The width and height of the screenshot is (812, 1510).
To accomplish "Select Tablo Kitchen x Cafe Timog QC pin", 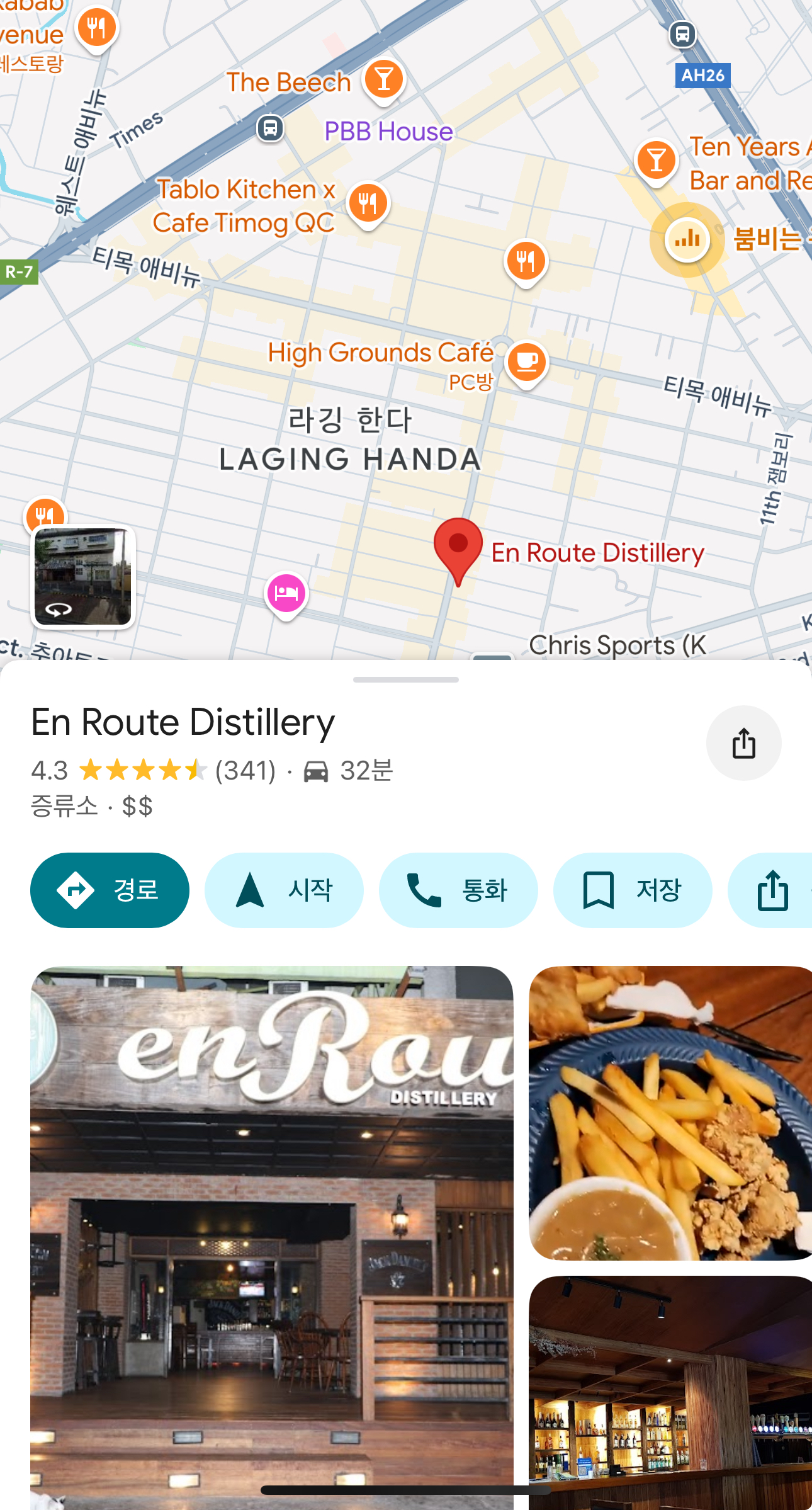I will (x=368, y=203).
